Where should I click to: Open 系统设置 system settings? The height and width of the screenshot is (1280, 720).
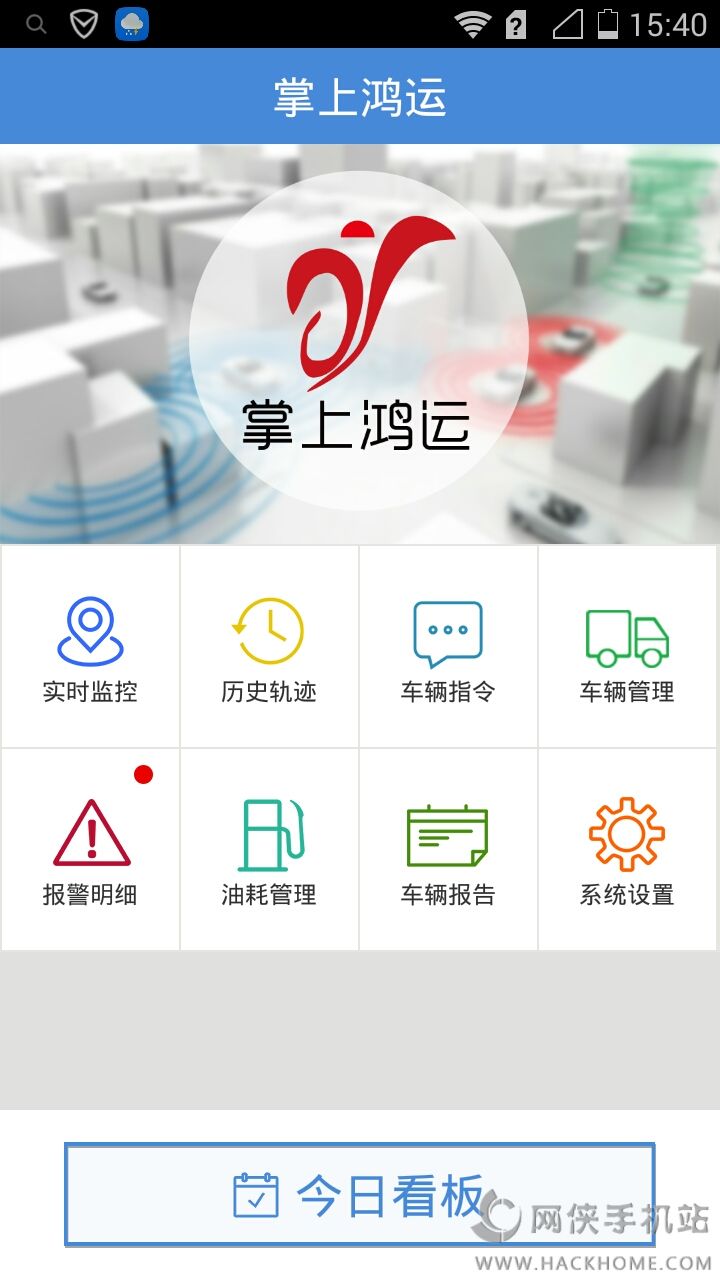[x=627, y=850]
